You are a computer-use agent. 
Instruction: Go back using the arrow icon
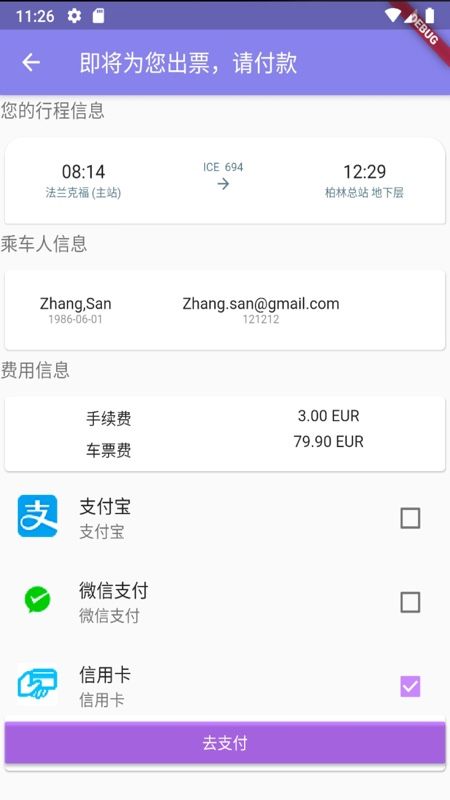click(31, 62)
